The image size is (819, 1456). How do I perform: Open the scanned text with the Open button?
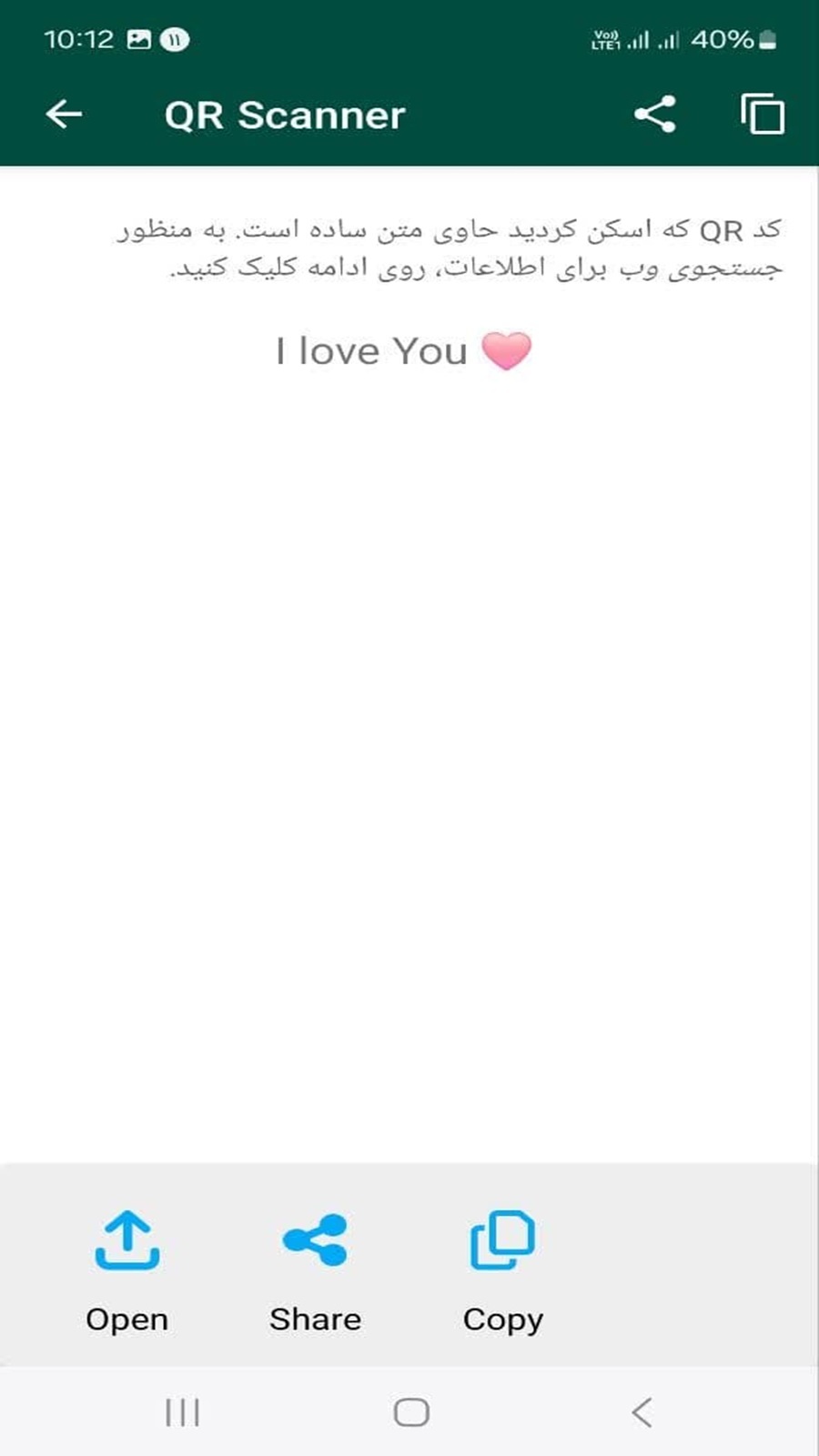tap(127, 1269)
